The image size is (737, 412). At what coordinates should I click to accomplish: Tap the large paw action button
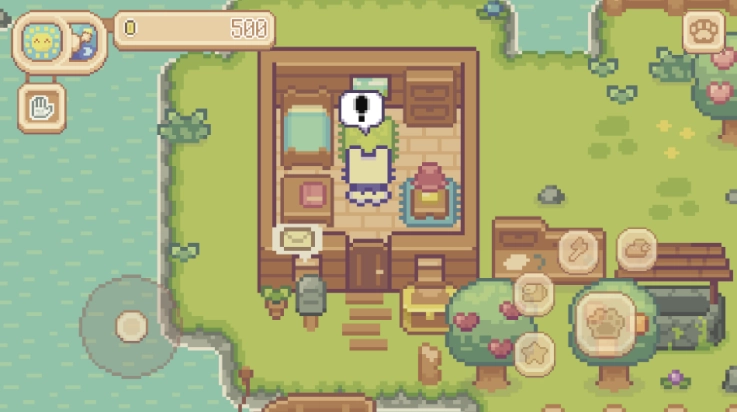[606, 324]
